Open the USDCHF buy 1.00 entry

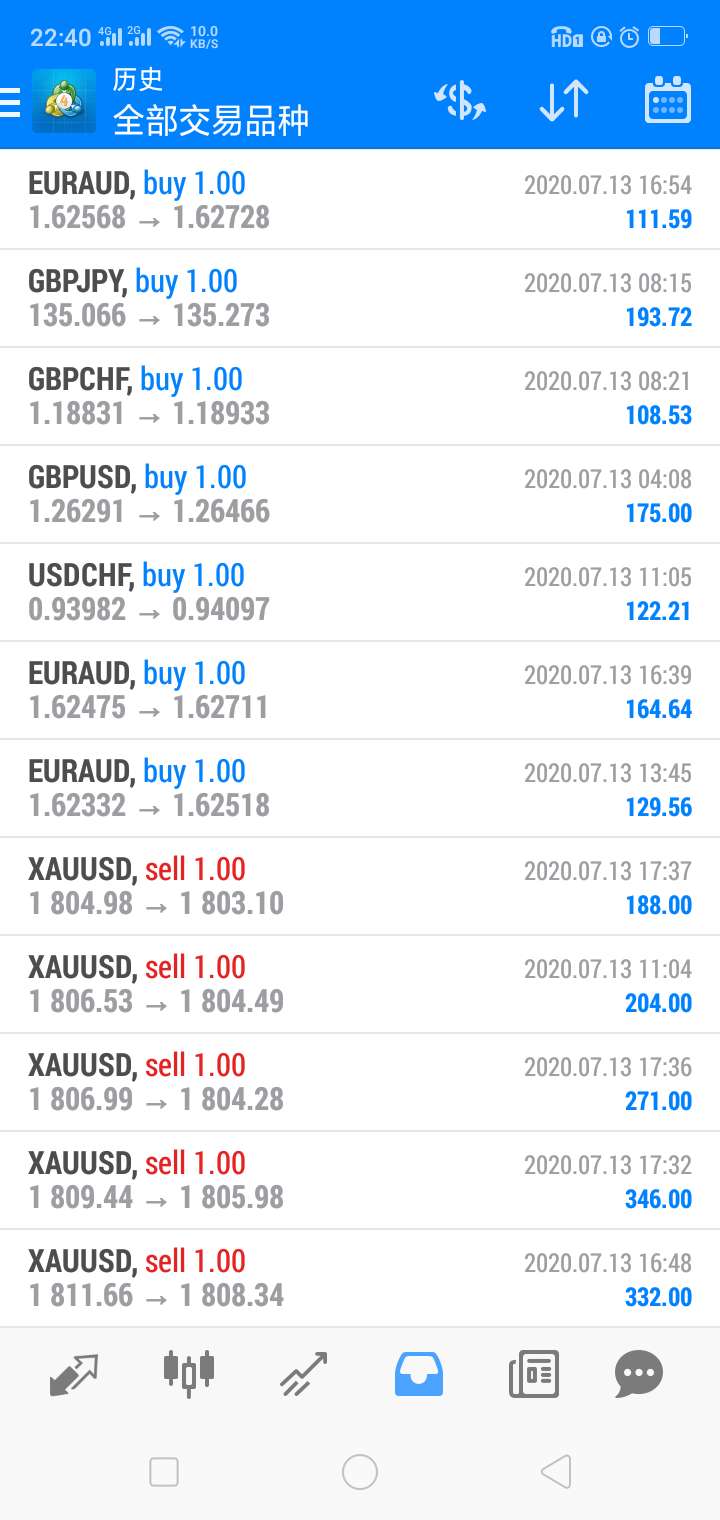click(360, 593)
